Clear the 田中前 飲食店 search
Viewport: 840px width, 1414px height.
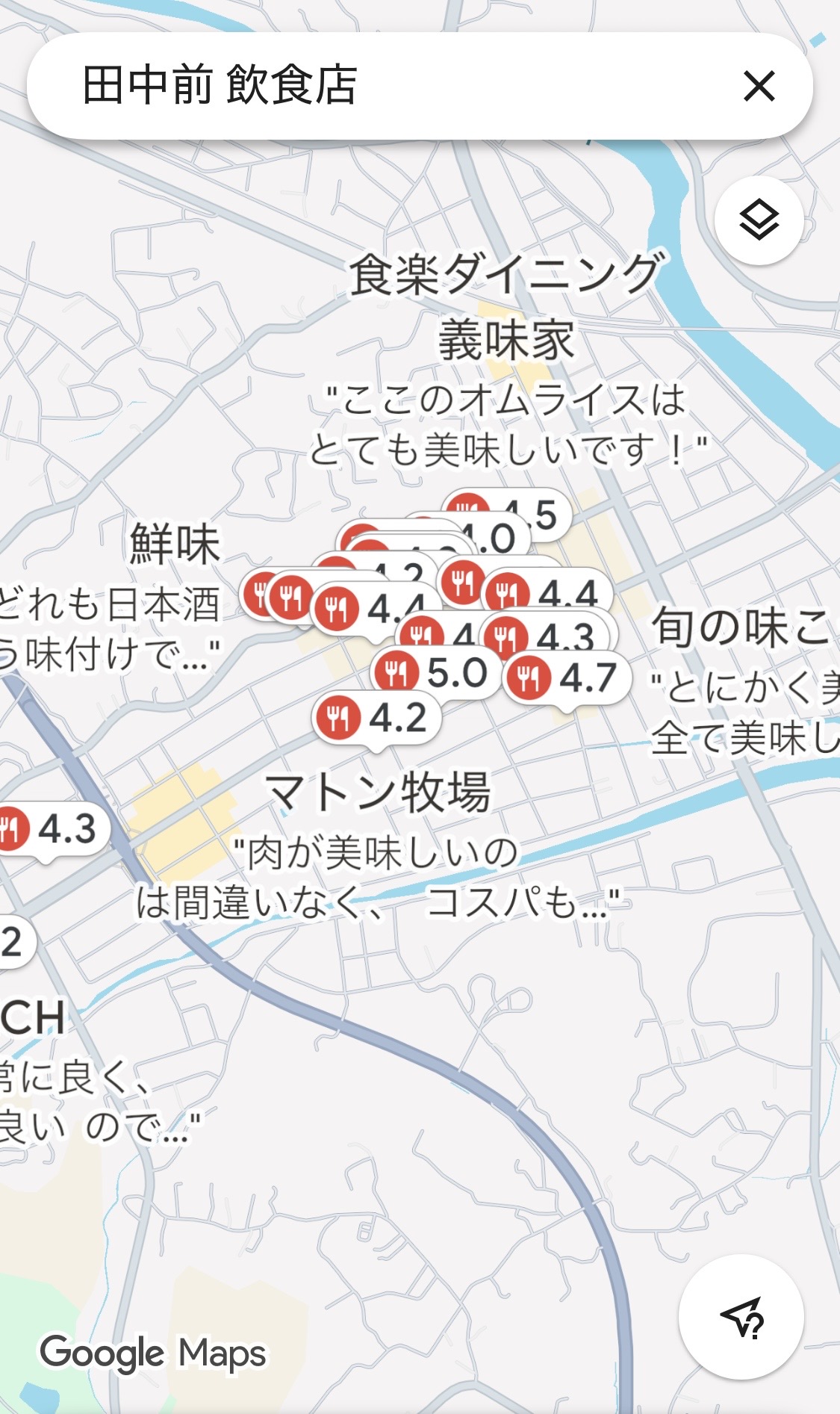tap(759, 87)
